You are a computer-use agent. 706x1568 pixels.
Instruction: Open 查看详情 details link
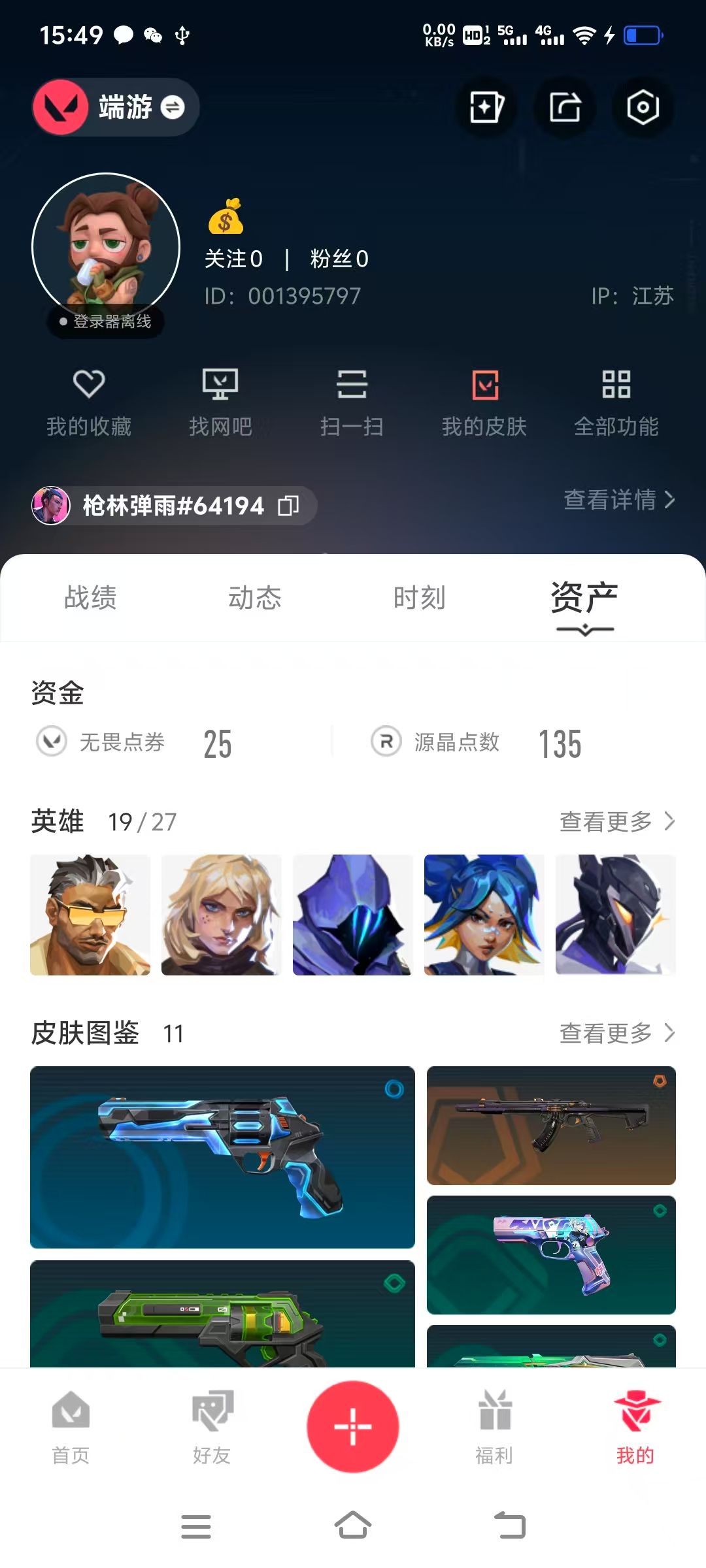pyautogui.click(x=619, y=500)
